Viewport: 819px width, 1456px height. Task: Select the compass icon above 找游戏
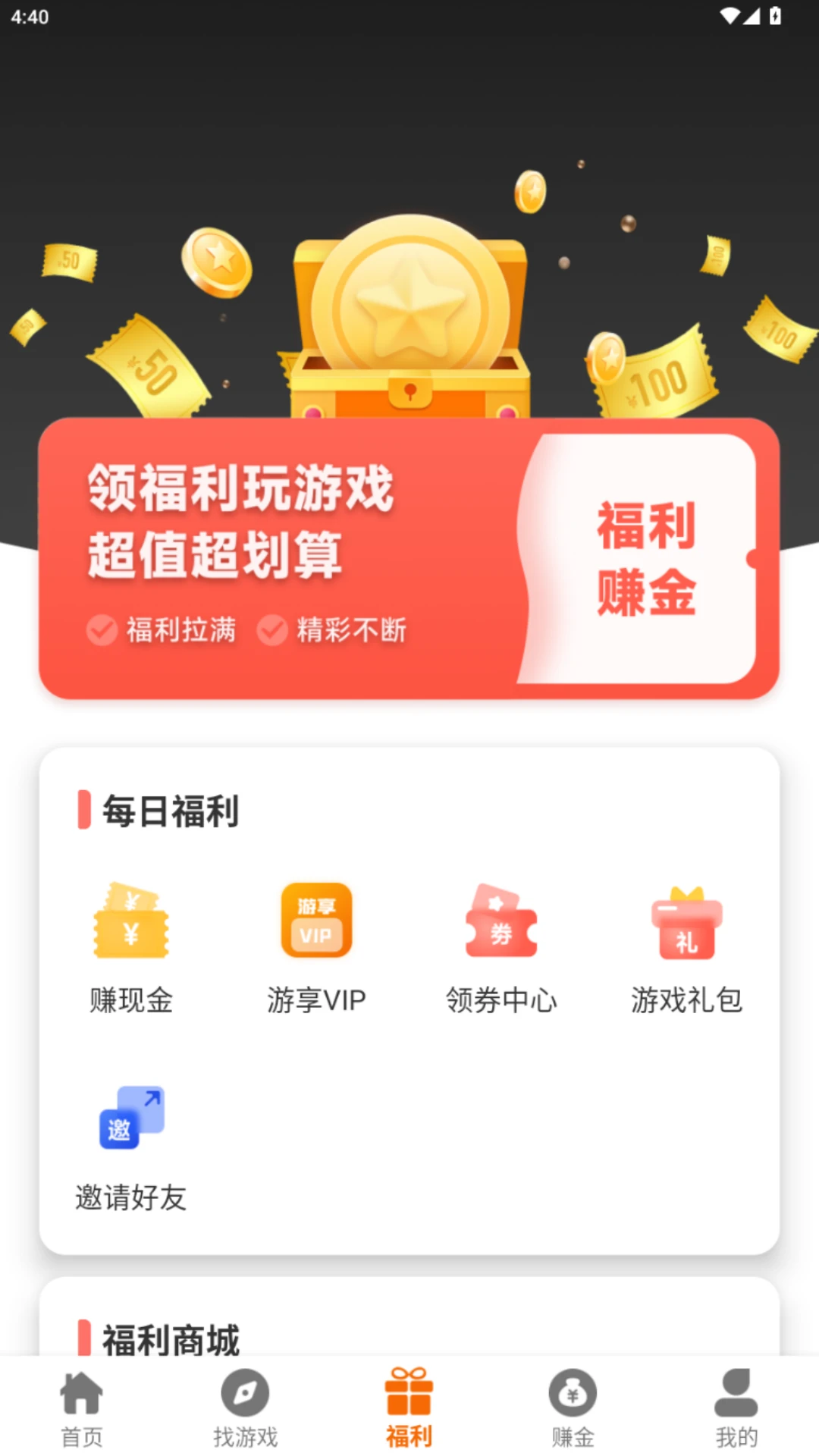tap(244, 1394)
